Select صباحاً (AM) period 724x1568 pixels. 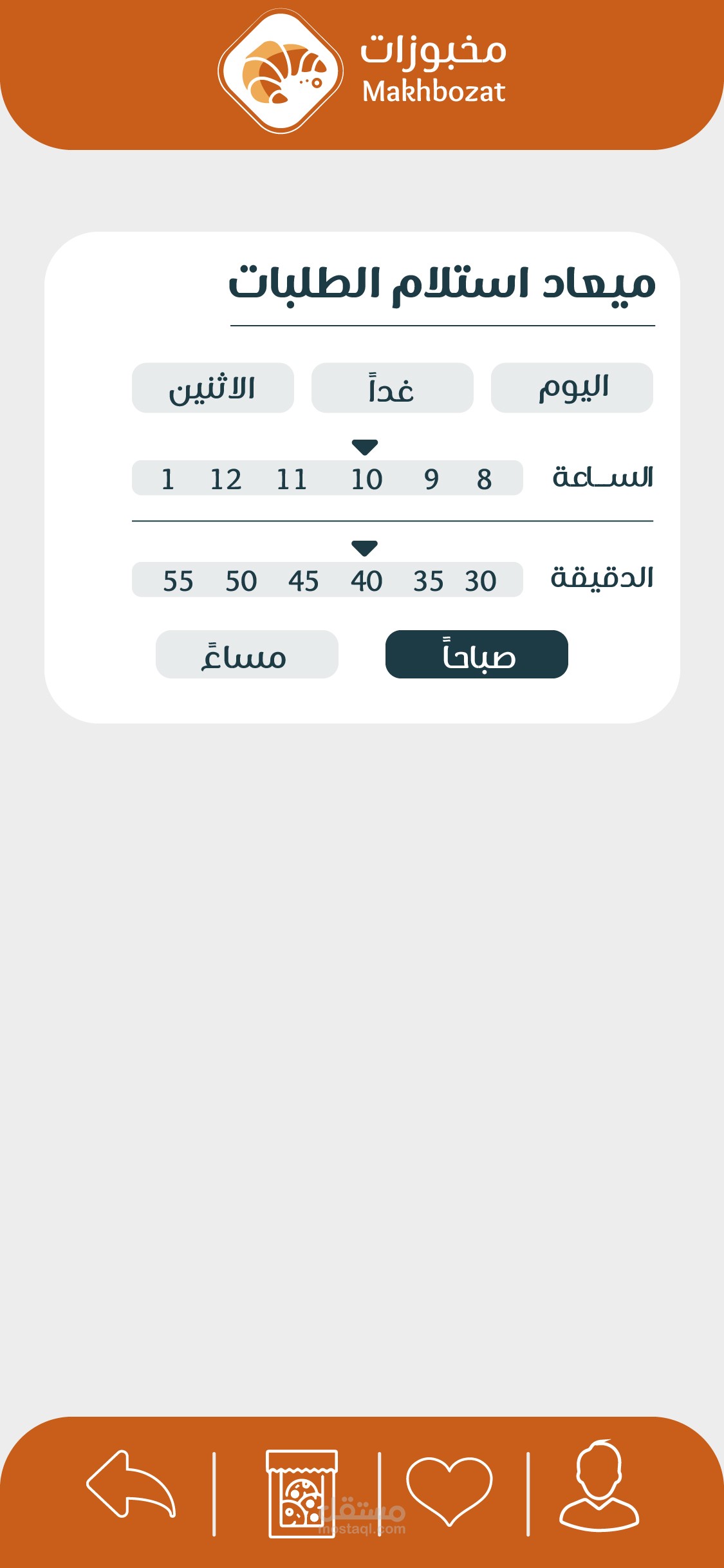click(x=477, y=654)
